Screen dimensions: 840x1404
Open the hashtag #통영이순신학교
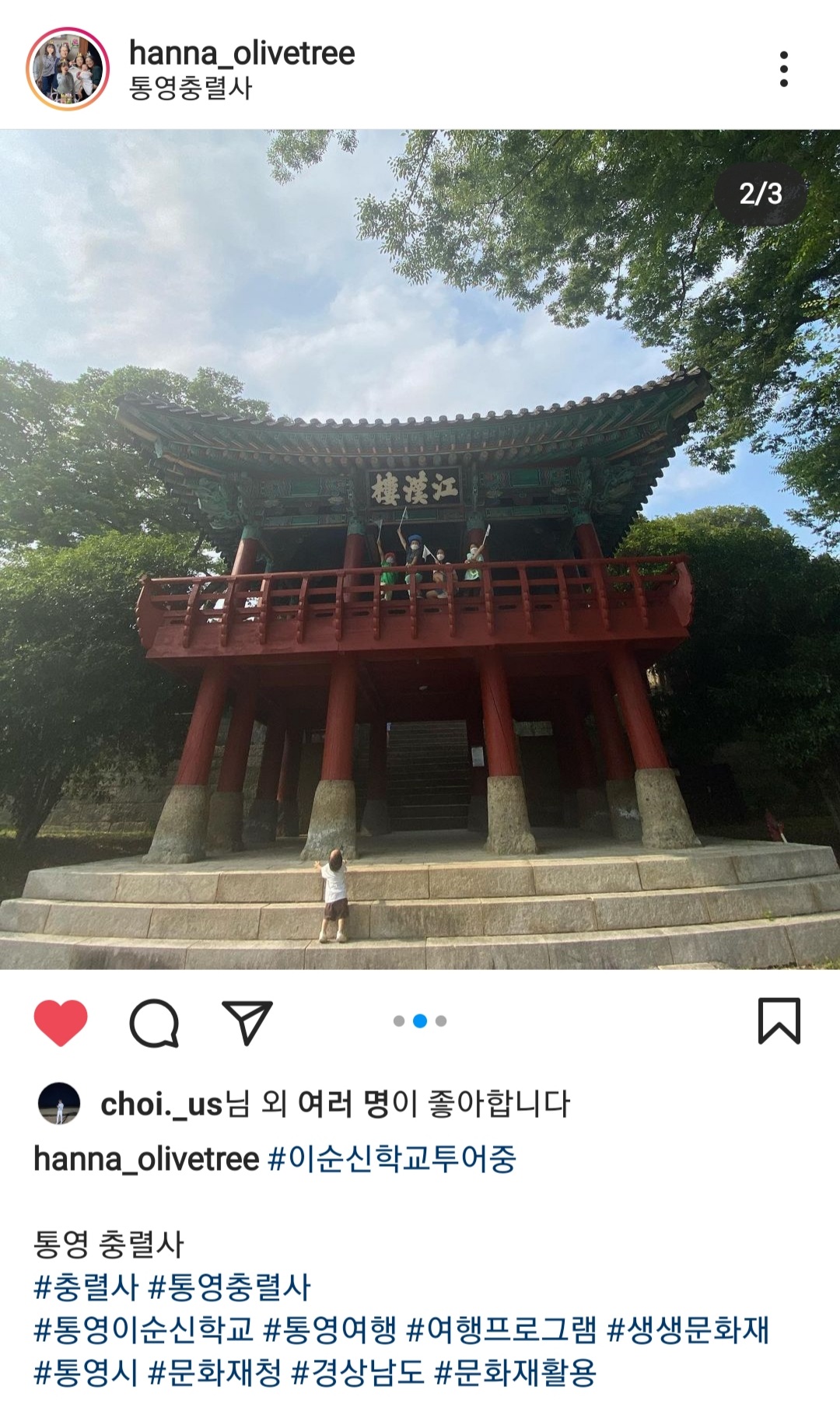click(144, 1329)
